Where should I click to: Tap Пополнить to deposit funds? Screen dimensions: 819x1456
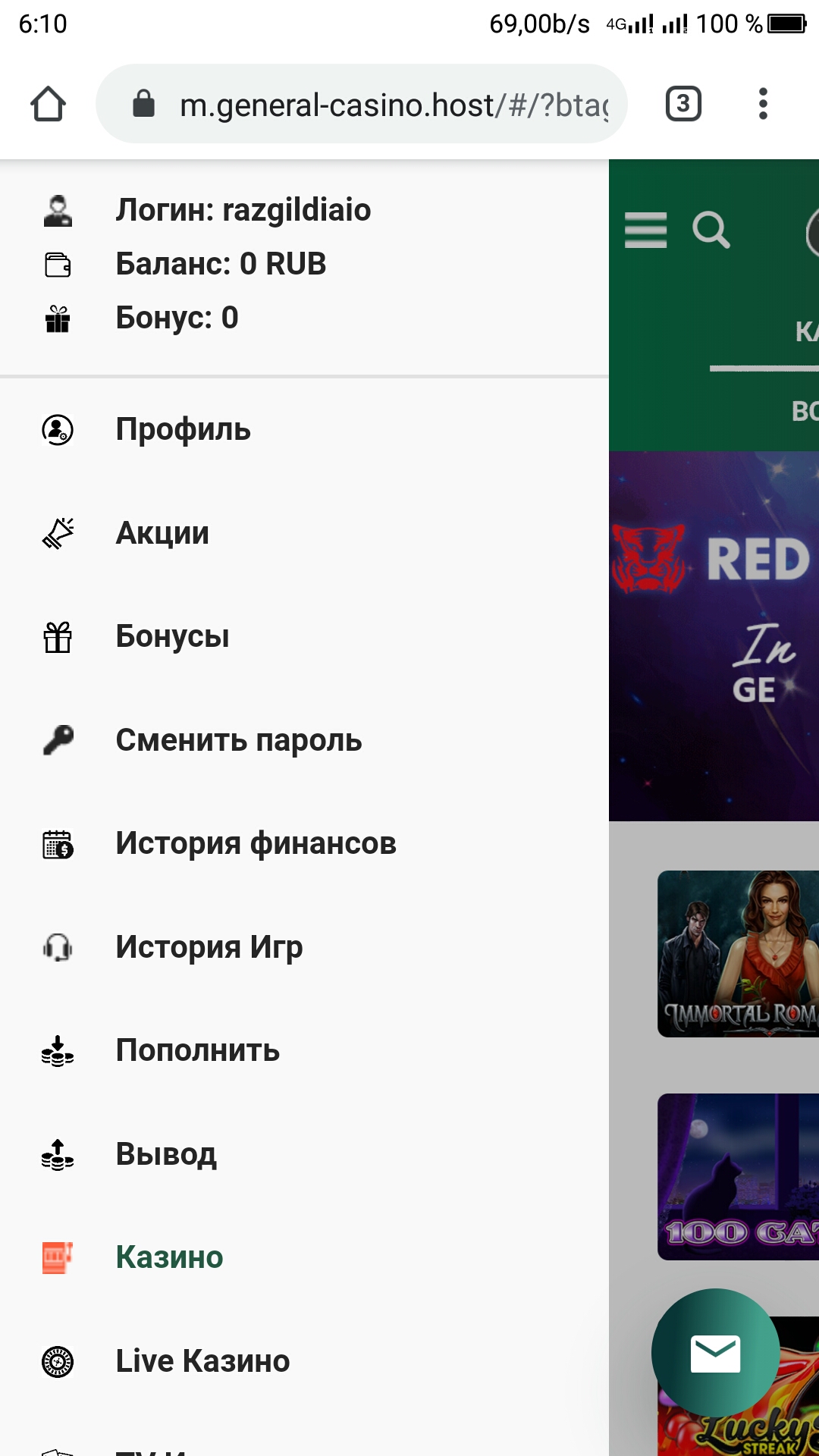click(197, 1050)
